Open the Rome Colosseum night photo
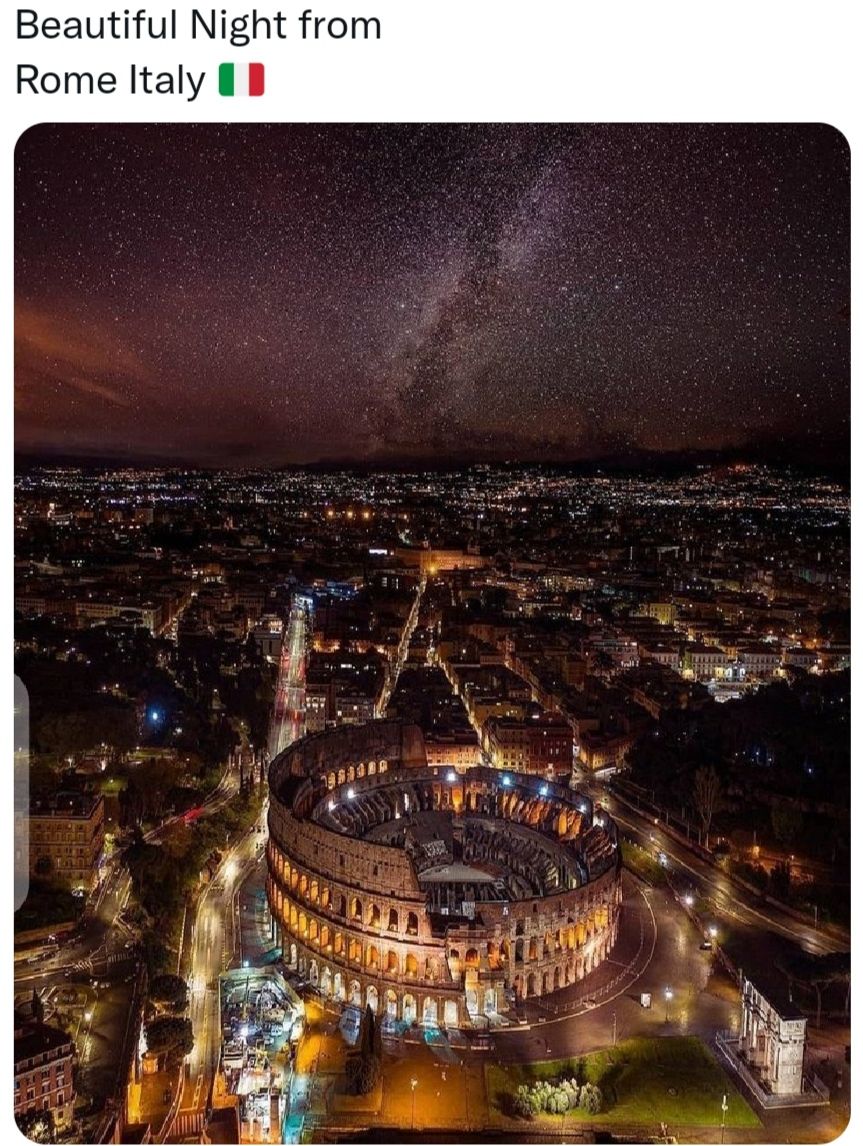Screen dimensions: 863x1146 432,632
